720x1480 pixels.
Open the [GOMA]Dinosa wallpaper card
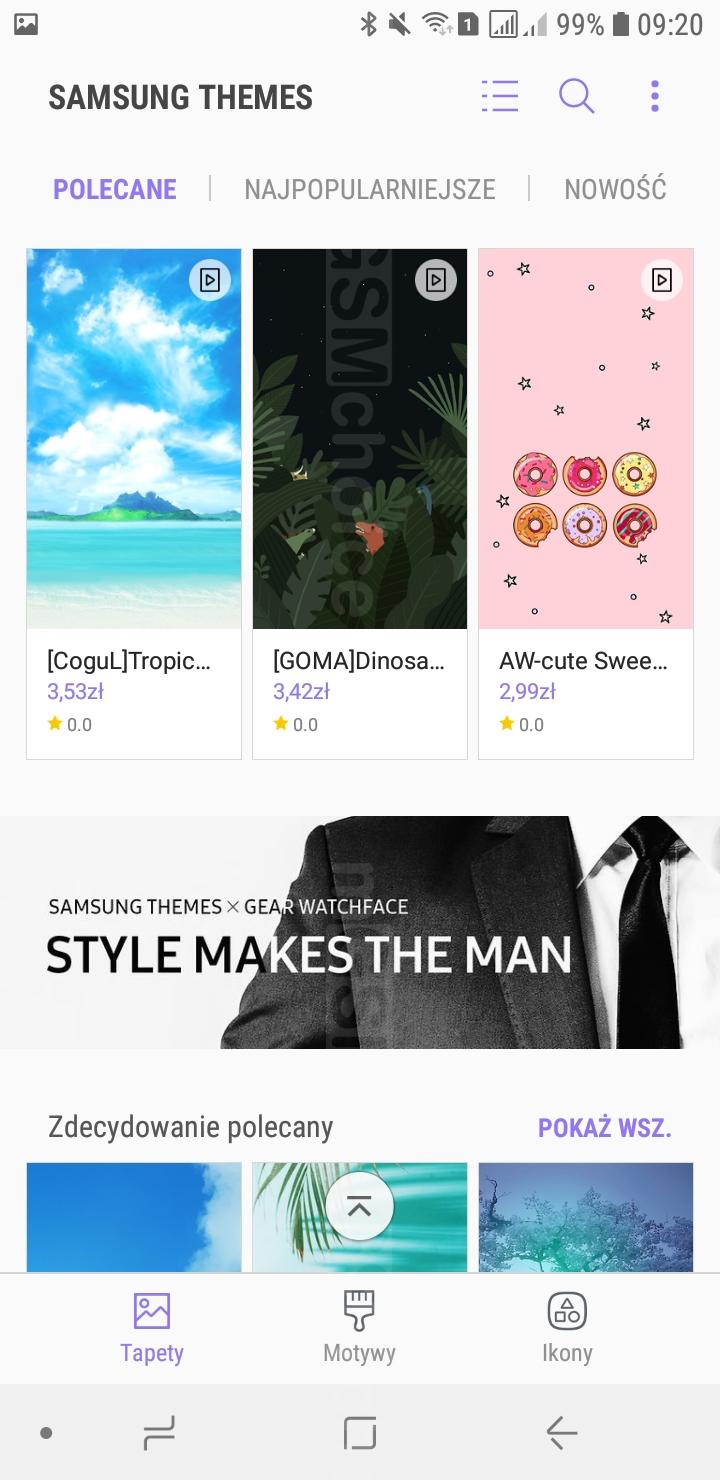tap(360, 504)
